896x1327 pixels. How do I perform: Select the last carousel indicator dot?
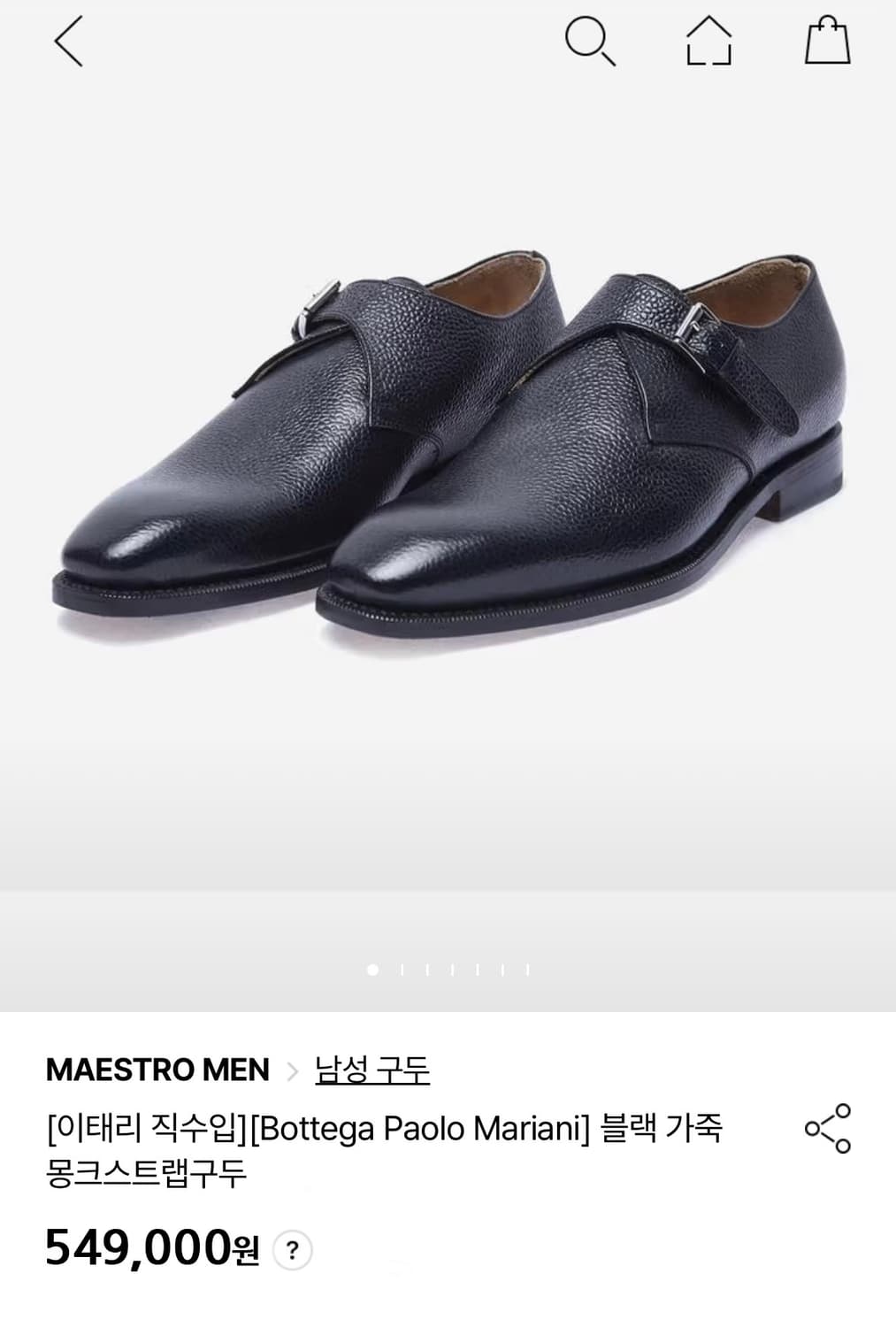tap(527, 969)
